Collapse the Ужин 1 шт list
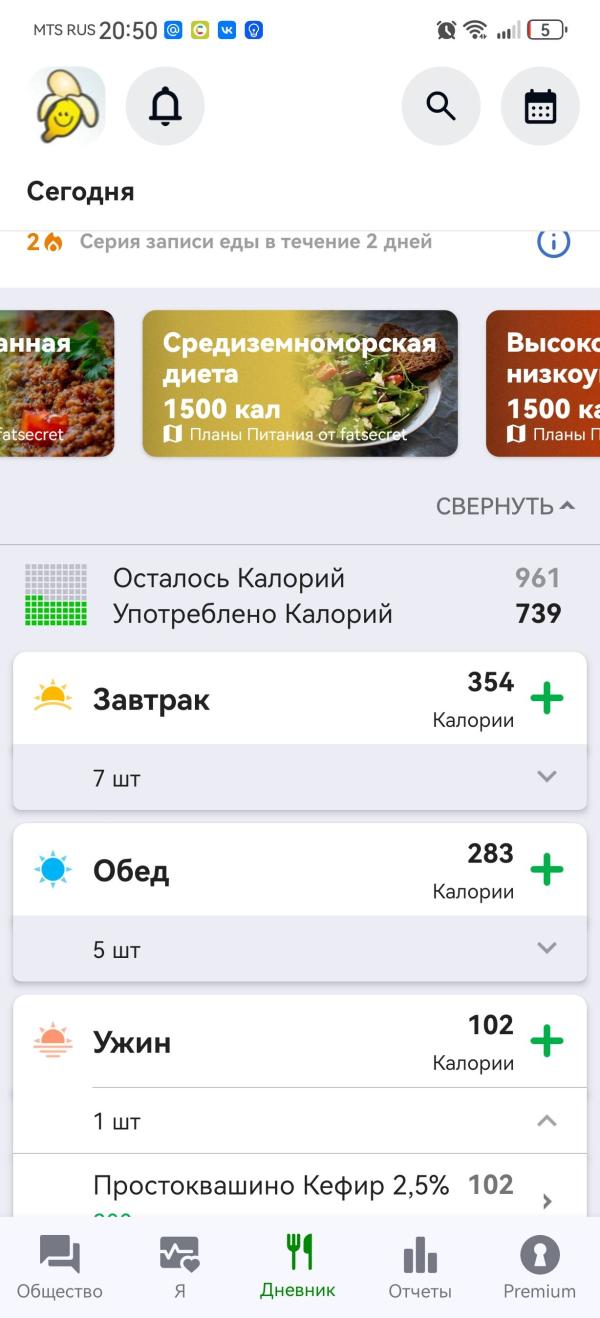 pyautogui.click(x=300, y=1121)
